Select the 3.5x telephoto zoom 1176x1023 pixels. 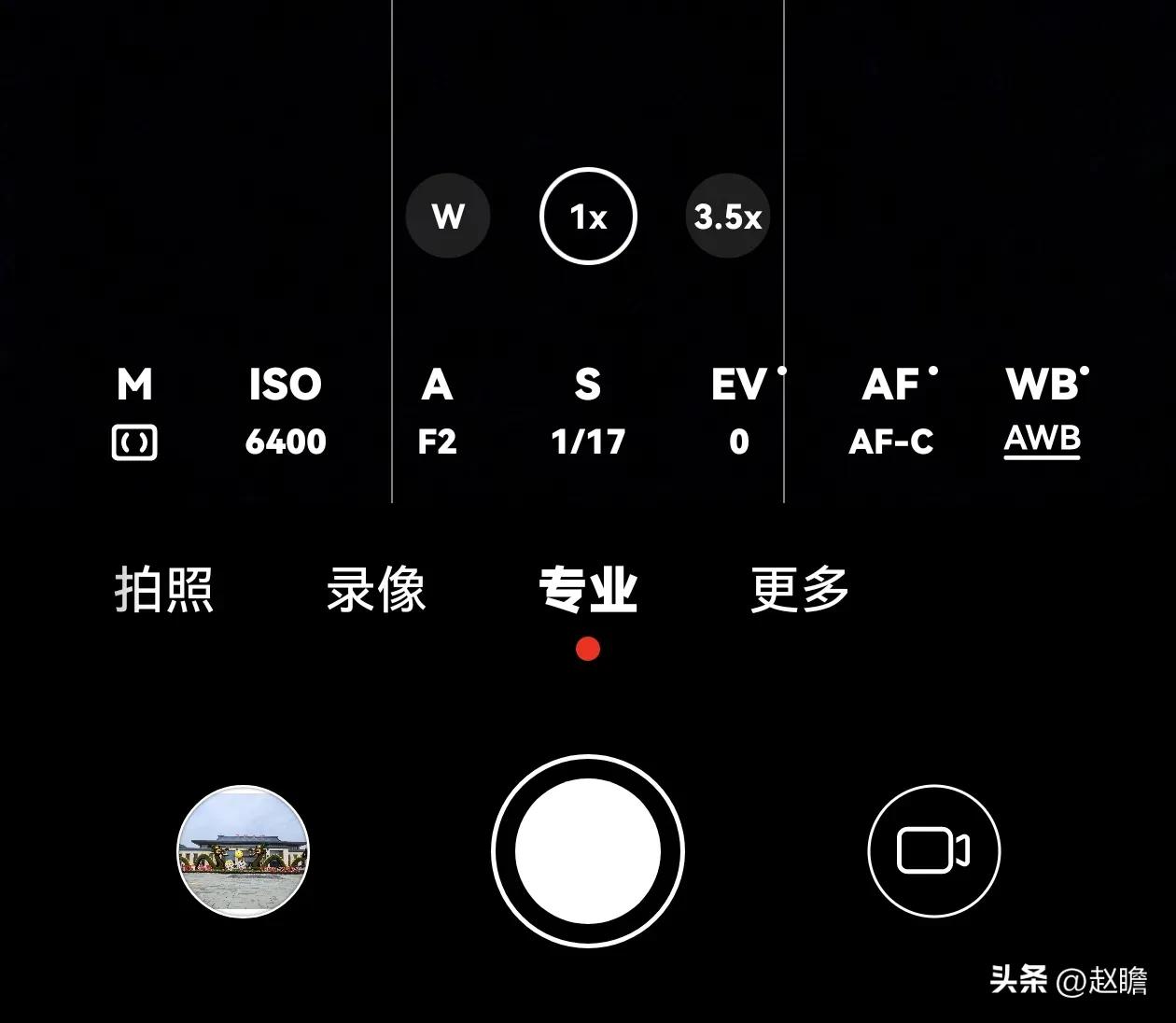coord(728,217)
